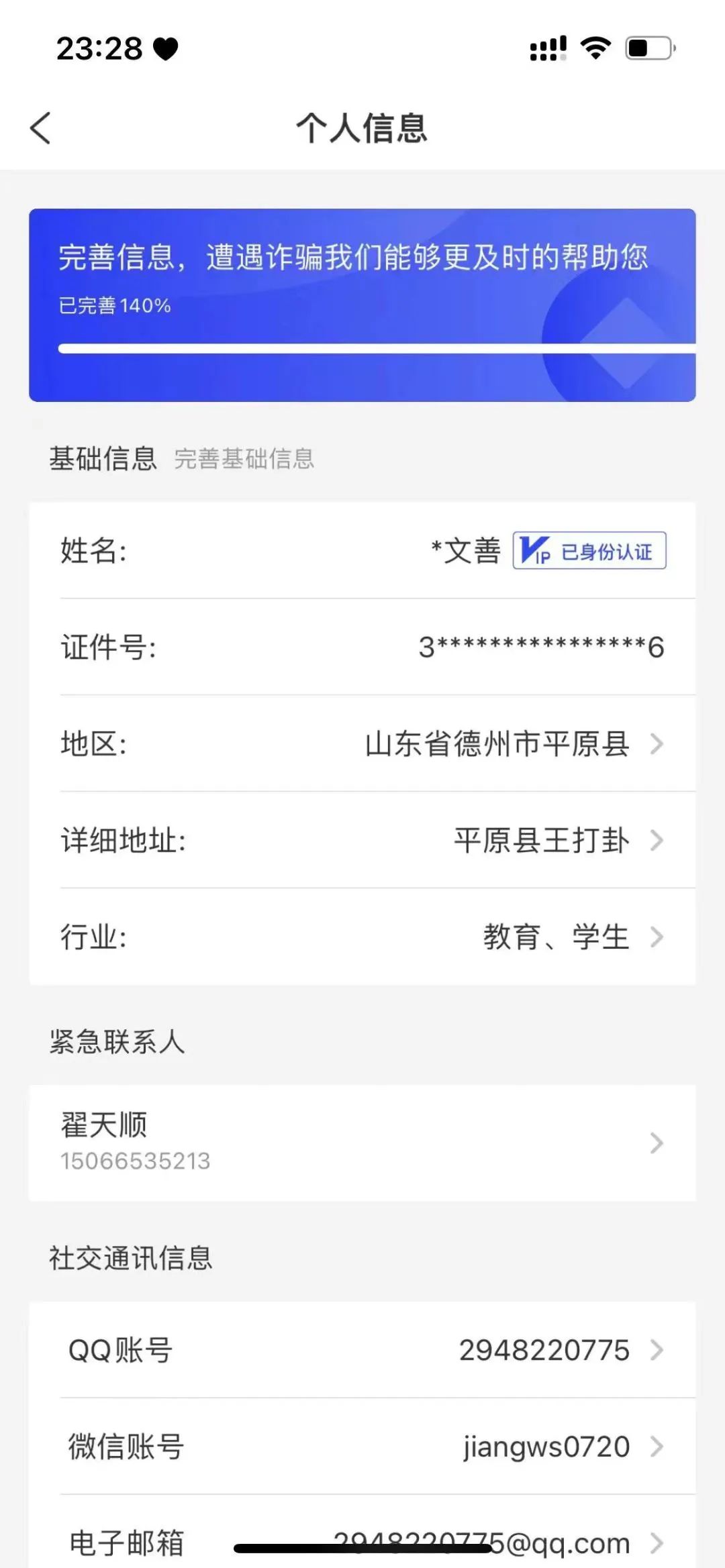The image size is (725, 1568).
Task: Tap the VIP 已身份认证 badge
Action: pos(589,552)
